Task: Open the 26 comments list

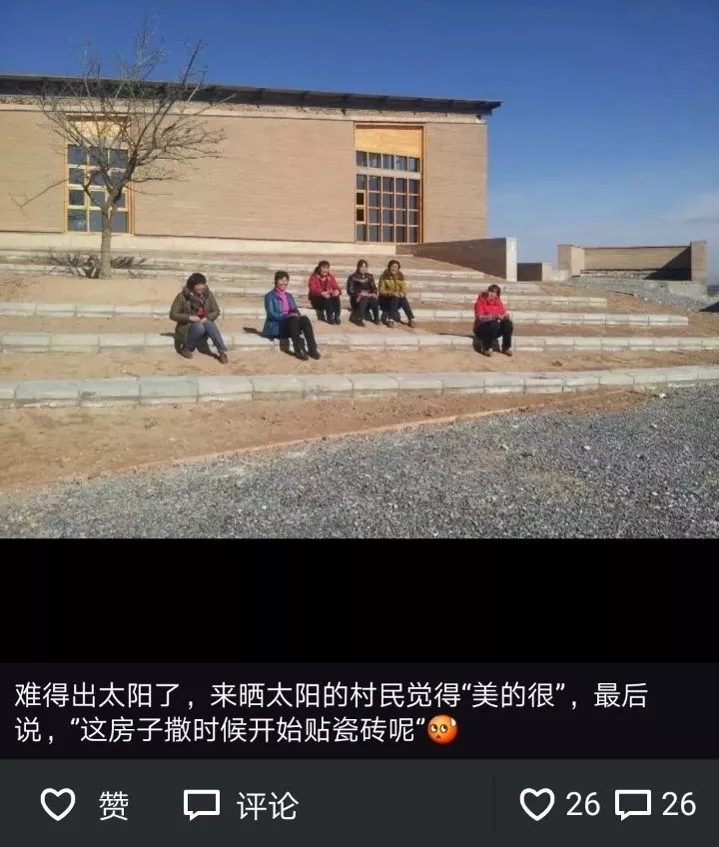Action: pyautogui.click(x=655, y=804)
